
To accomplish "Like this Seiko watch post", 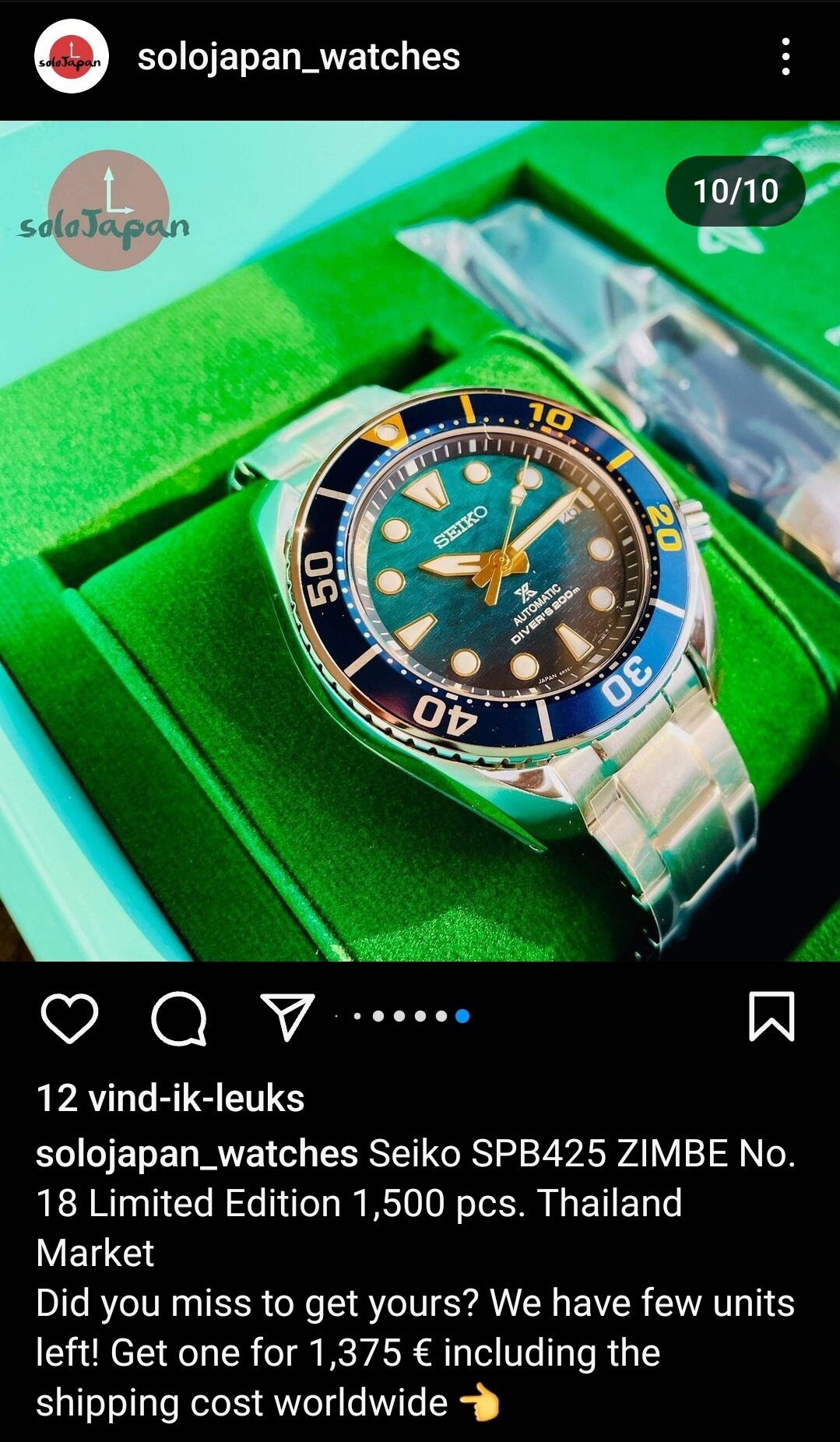I will pyautogui.click(x=69, y=1017).
